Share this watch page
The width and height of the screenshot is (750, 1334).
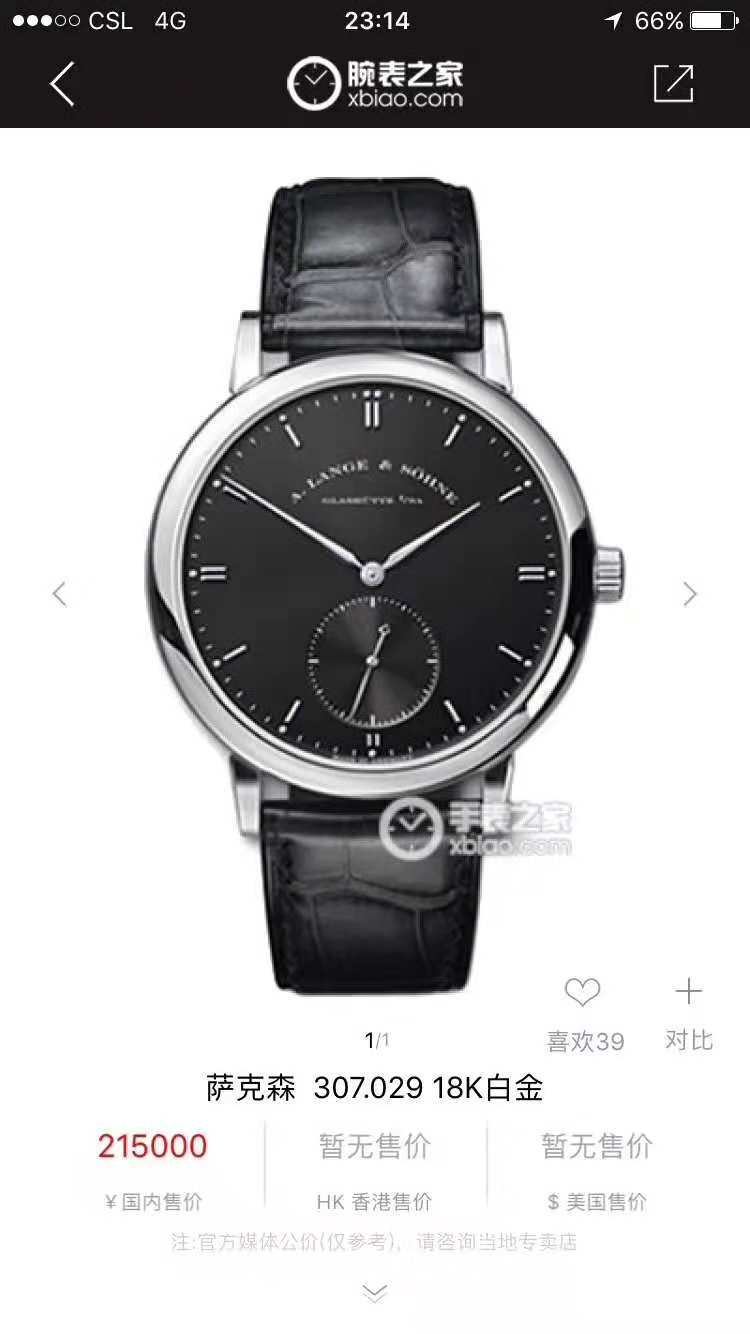[673, 84]
